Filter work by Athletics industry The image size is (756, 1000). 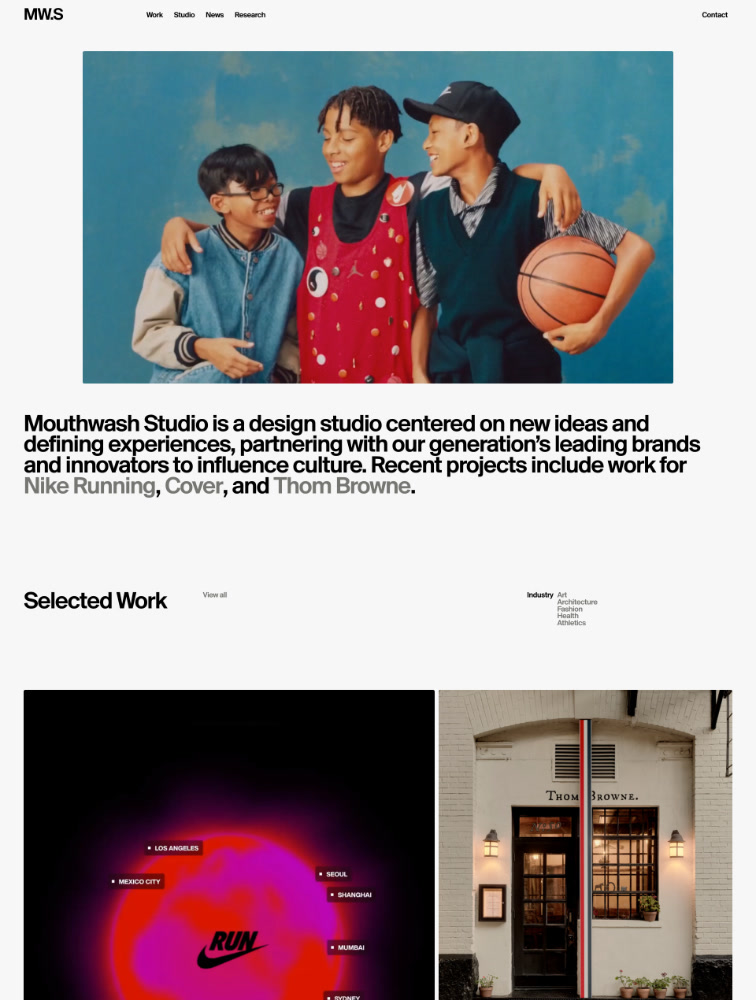[x=571, y=623]
